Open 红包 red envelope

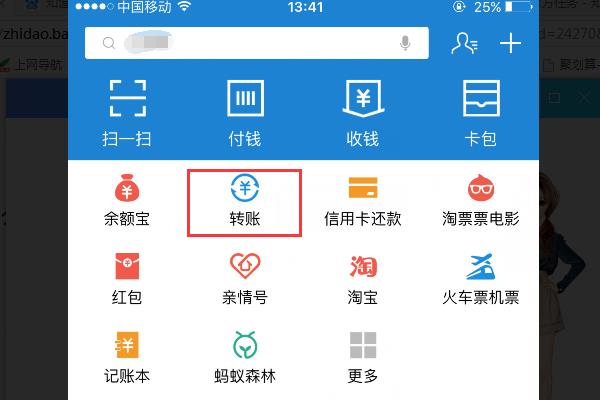[x=127, y=278]
